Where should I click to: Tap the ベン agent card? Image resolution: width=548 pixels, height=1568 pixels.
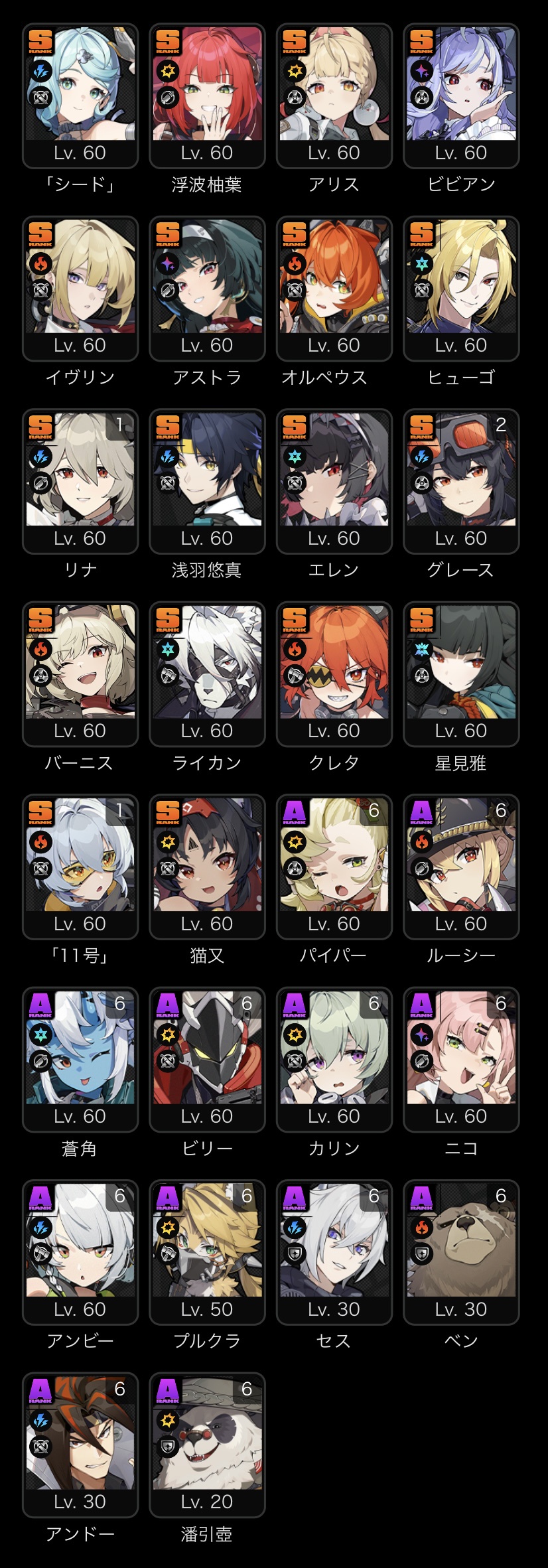coord(461,1252)
